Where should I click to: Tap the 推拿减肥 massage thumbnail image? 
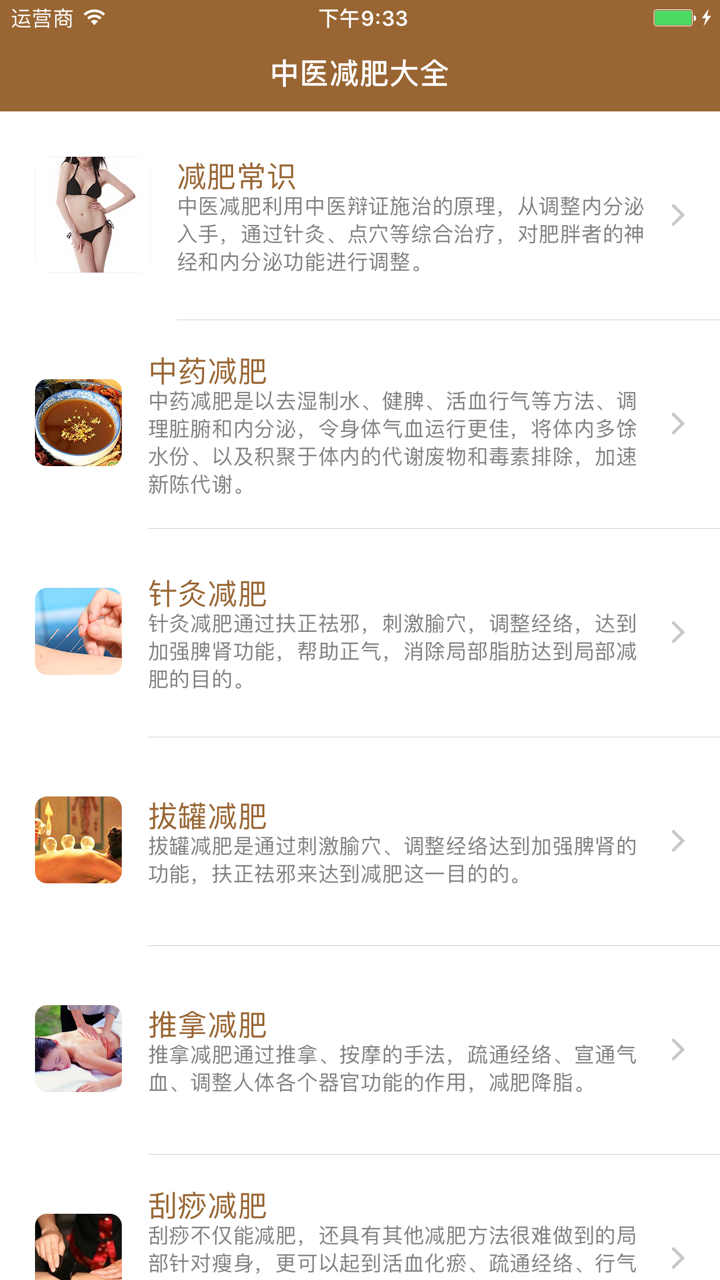pos(78,1047)
